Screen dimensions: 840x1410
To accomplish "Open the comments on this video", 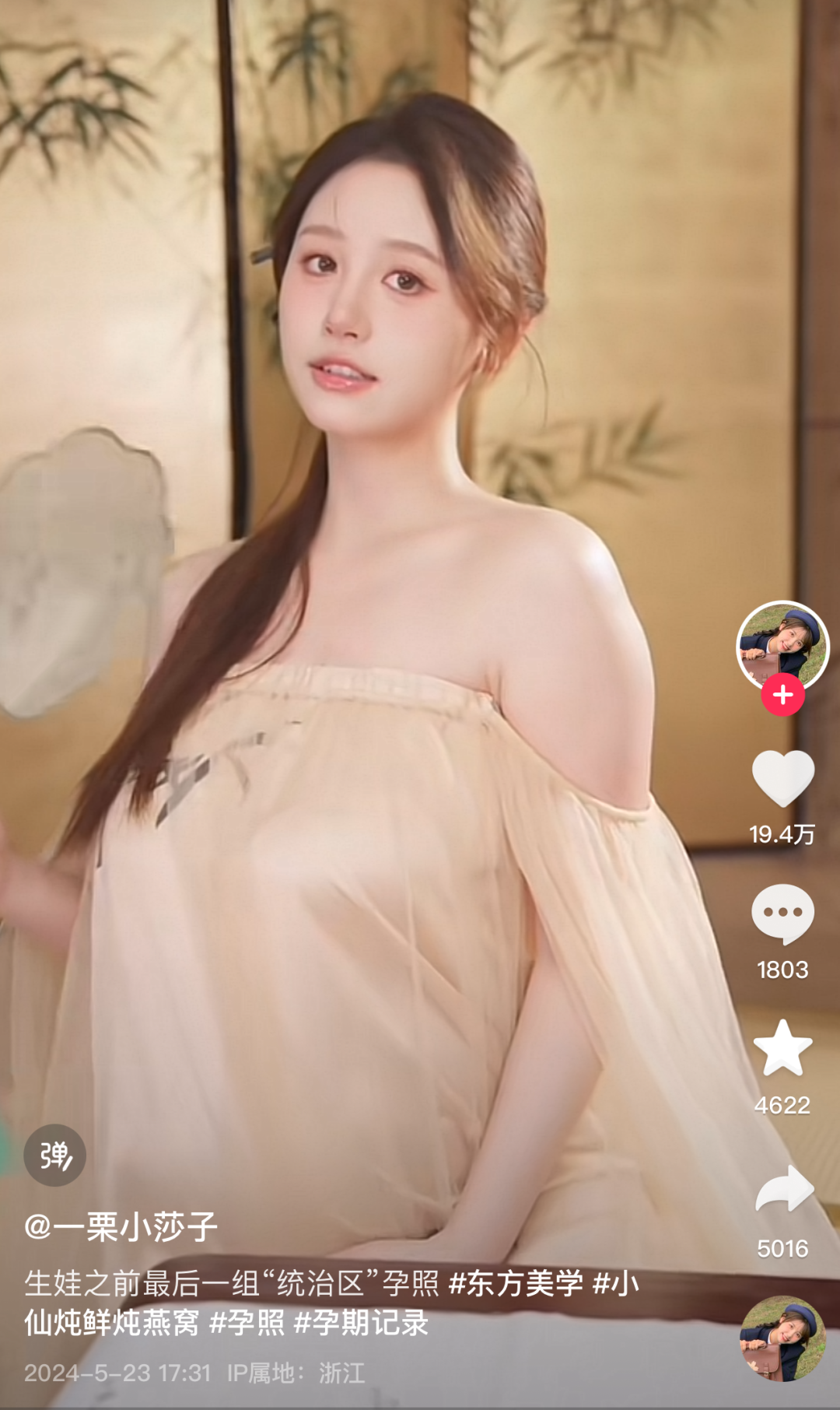I will click(x=782, y=914).
